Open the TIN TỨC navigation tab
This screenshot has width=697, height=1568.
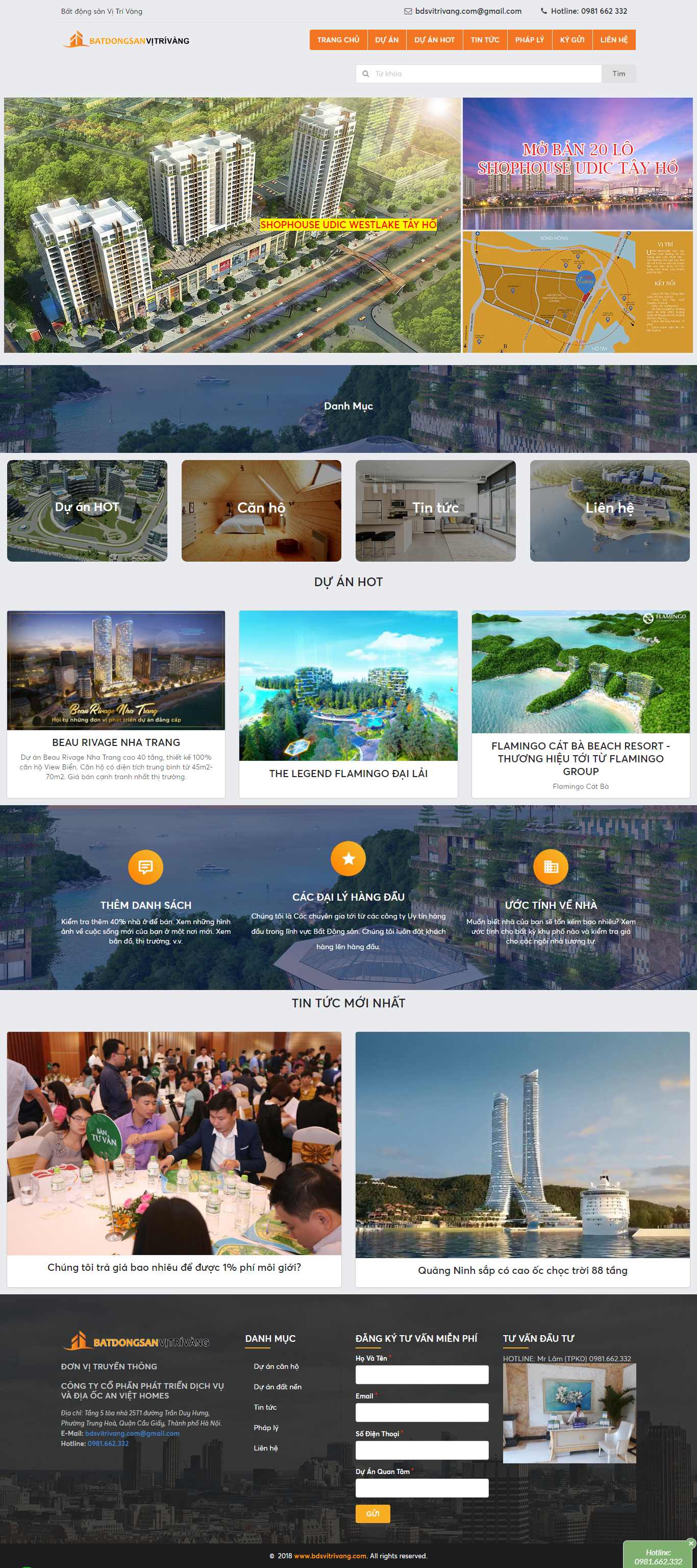(485, 39)
